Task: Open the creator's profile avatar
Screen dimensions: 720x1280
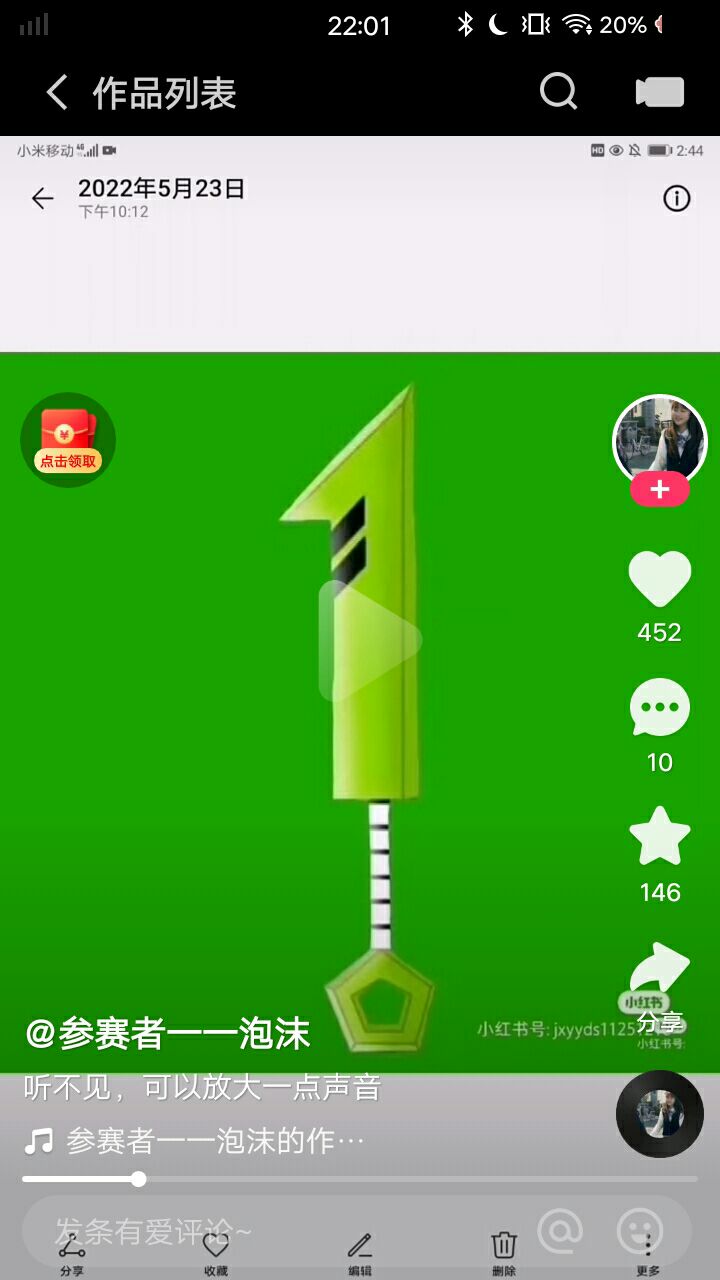Action: pyautogui.click(x=660, y=440)
